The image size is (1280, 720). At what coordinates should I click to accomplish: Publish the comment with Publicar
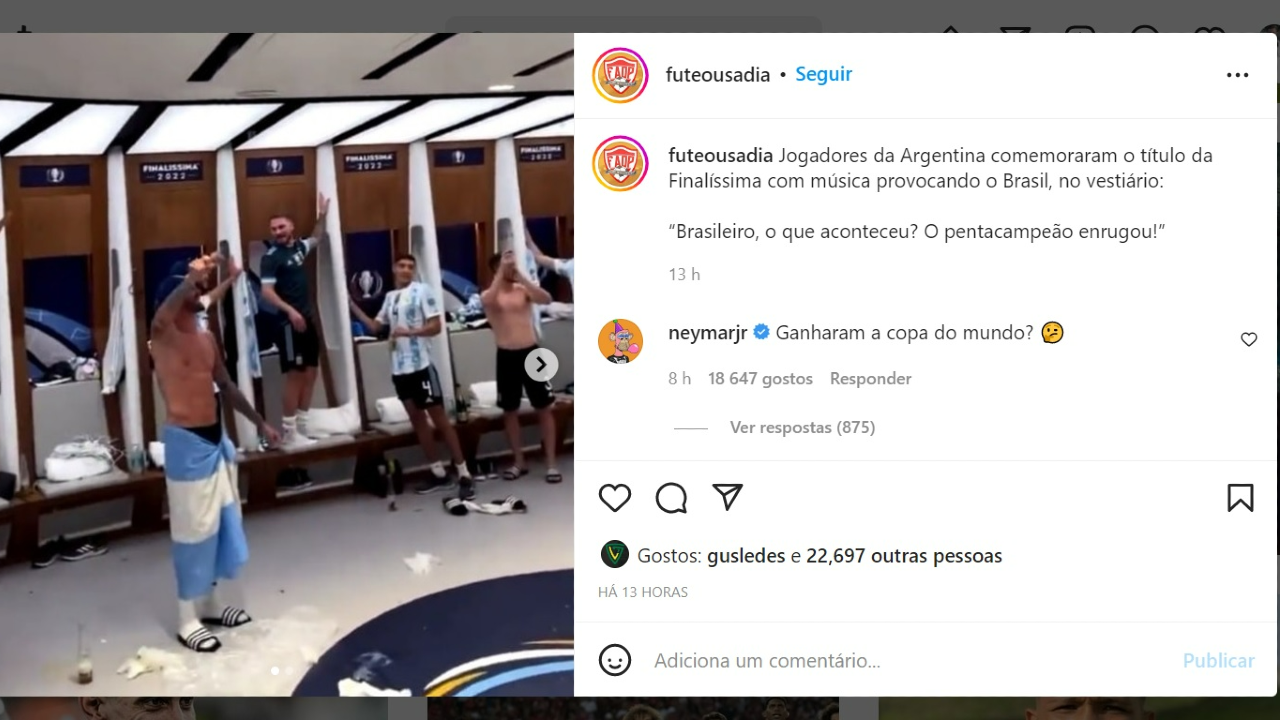pos(1218,661)
